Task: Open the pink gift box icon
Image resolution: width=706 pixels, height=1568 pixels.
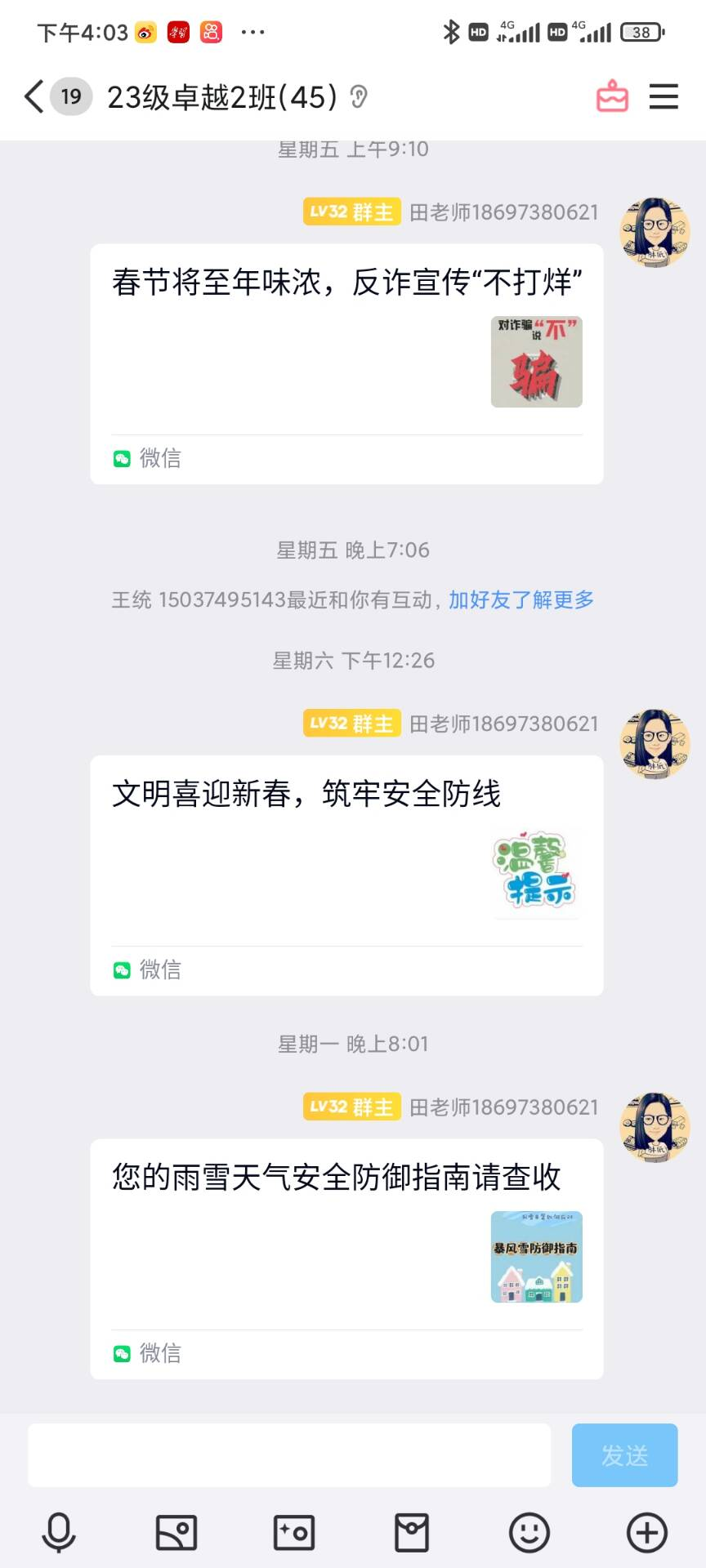Action: point(612,96)
